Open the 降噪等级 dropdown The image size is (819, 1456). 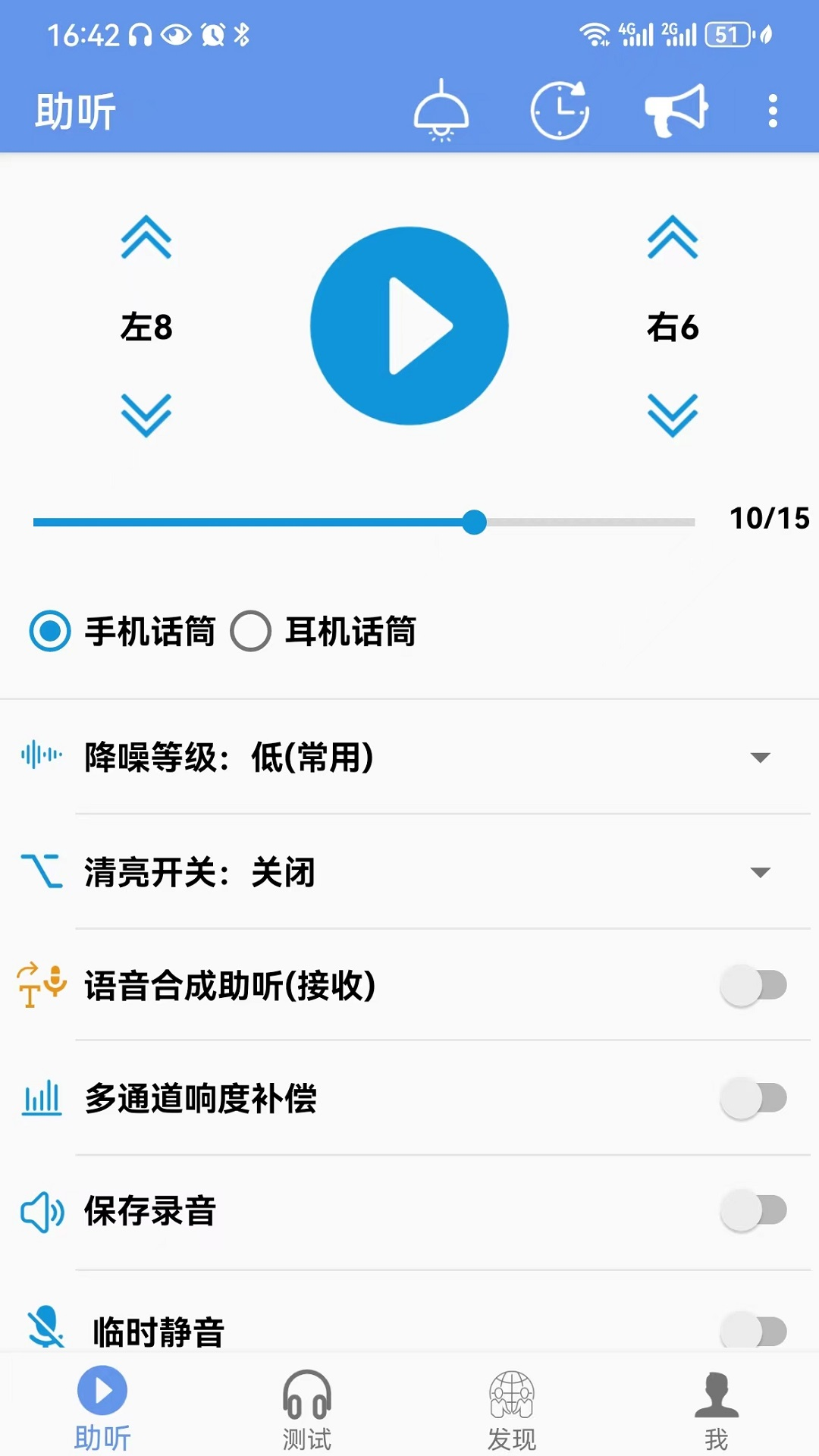758,756
